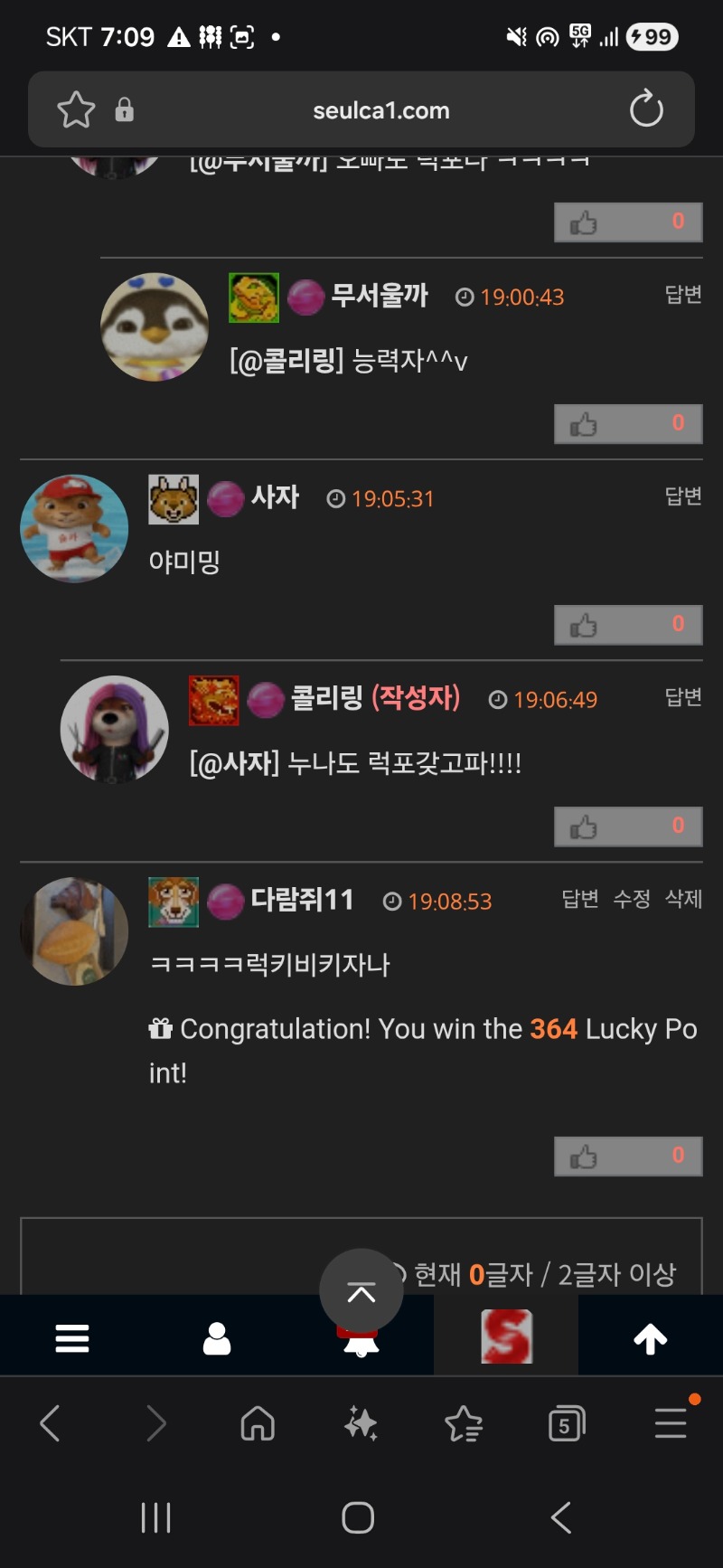This screenshot has width=723, height=1568.
Task: Go to the browser home page
Action: point(258,1424)
